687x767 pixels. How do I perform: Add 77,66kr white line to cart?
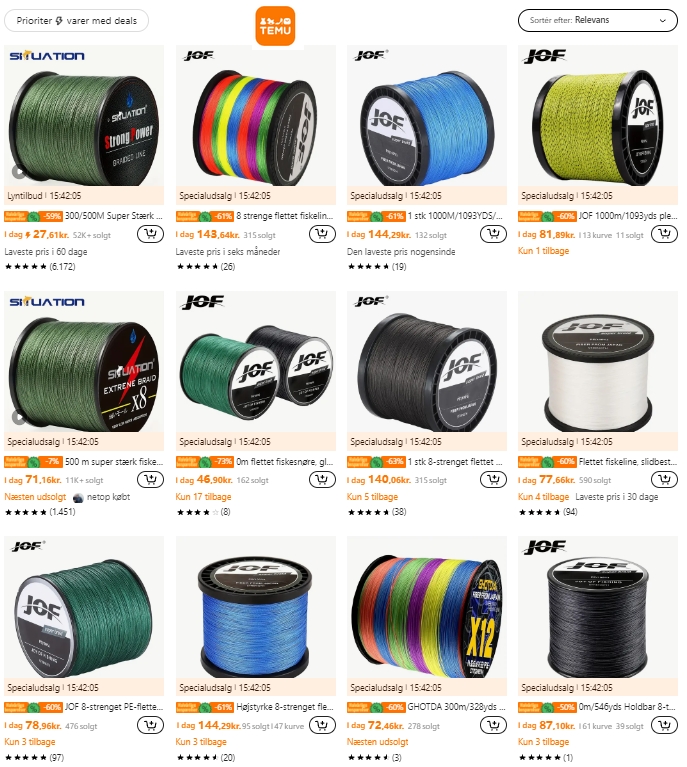coord(663,479)
